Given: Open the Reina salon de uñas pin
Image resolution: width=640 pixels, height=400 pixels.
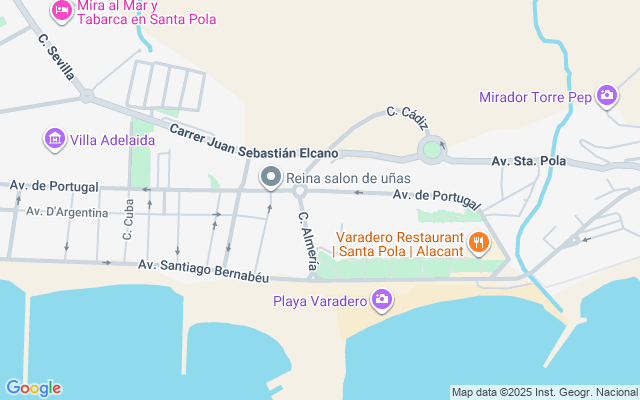Looking at the screenshot, I should (270, 178).
